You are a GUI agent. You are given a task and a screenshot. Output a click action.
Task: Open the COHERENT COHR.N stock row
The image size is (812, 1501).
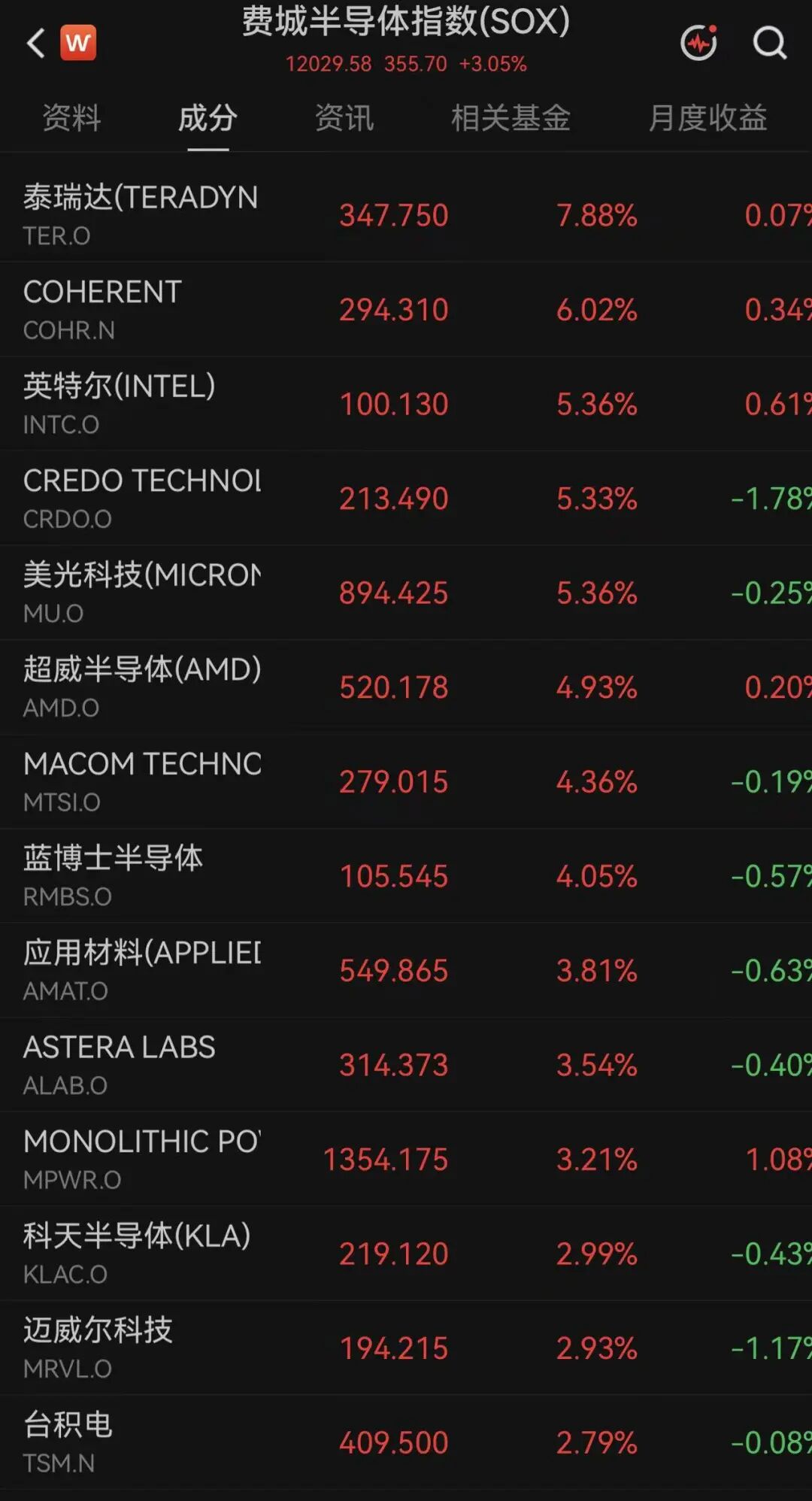click(406, 309)
